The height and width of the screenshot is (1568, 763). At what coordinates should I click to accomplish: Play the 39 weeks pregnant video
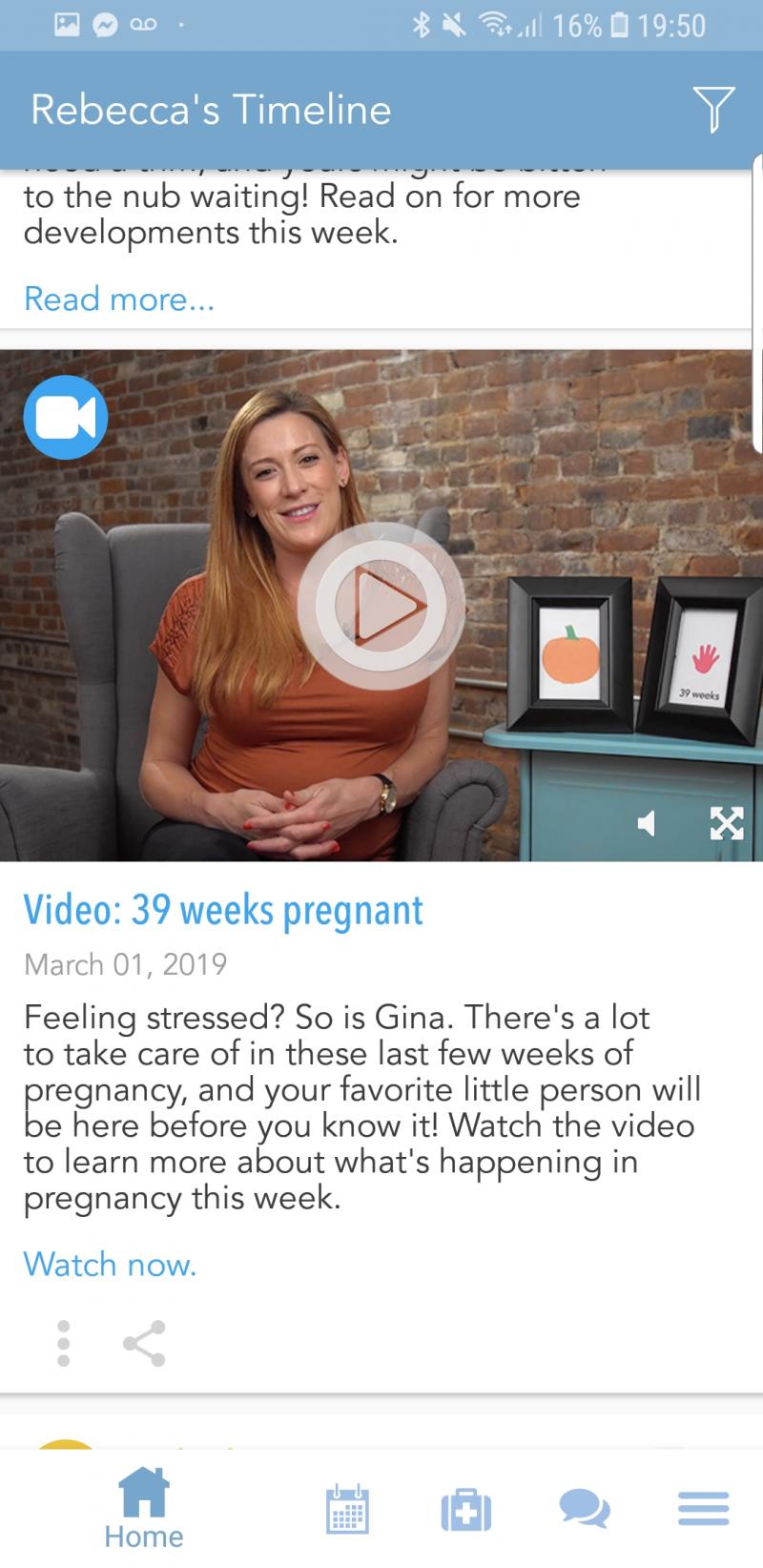tap(381, 606)
